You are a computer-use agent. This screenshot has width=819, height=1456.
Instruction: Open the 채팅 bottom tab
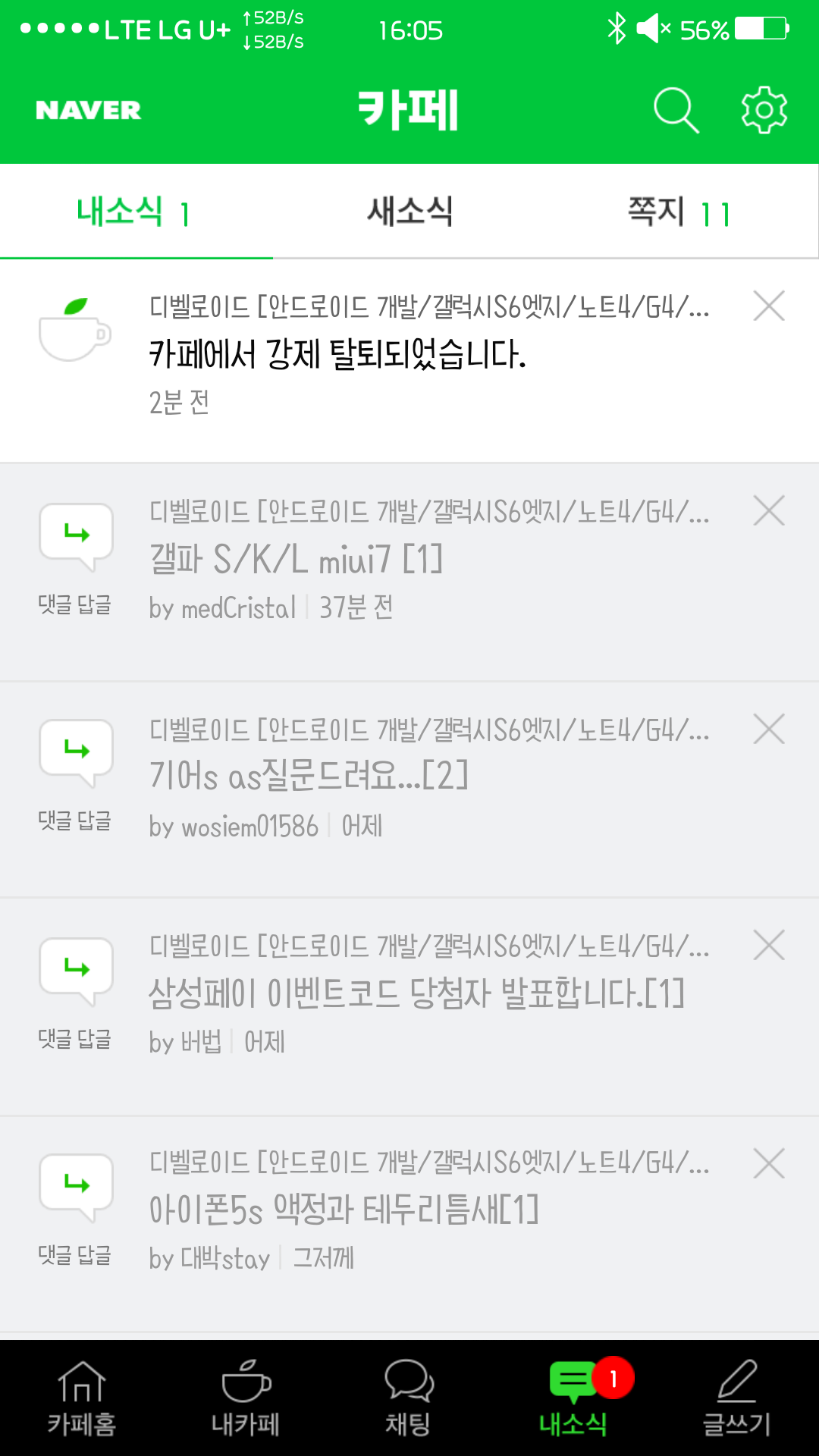pos(409,1398)
